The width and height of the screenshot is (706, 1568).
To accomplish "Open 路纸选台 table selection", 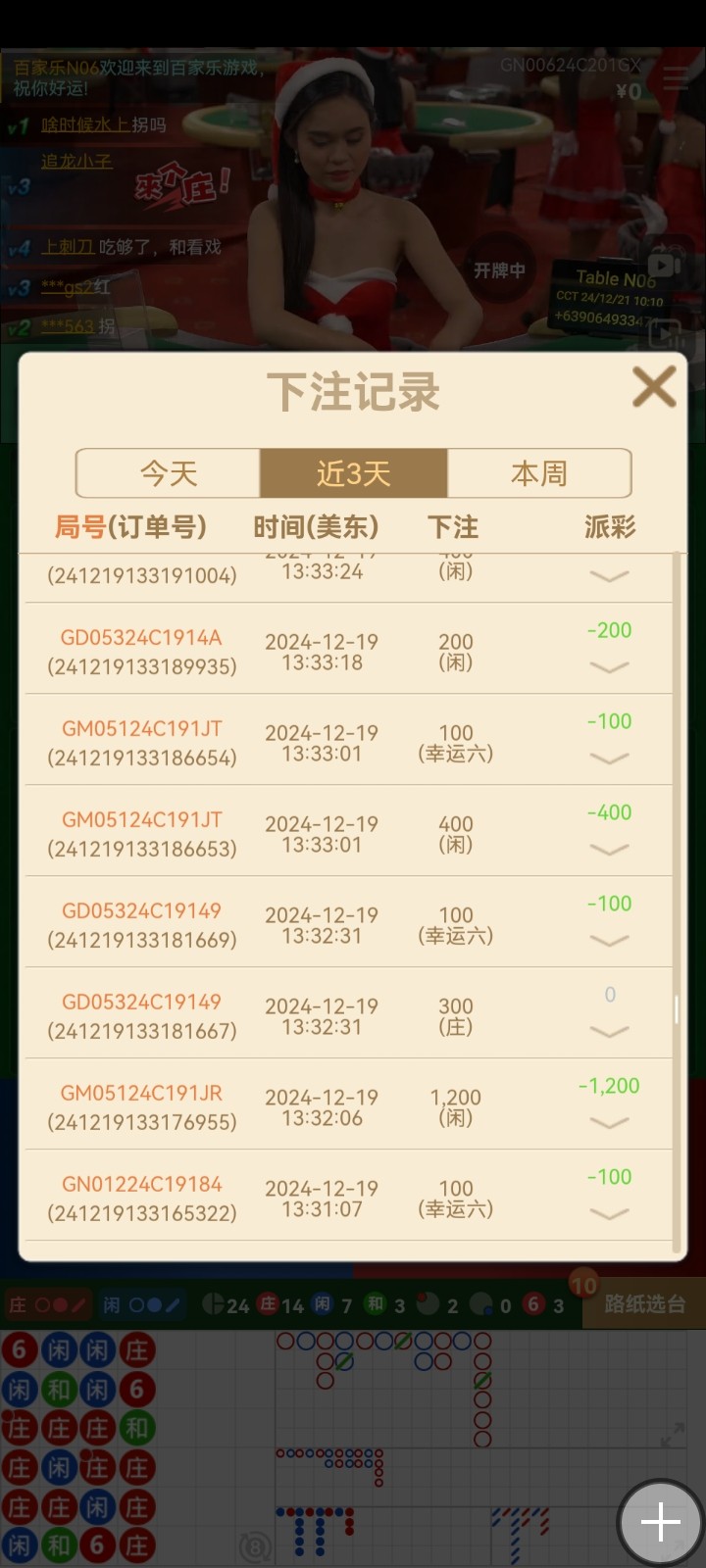I will [x=643, y=1304].
